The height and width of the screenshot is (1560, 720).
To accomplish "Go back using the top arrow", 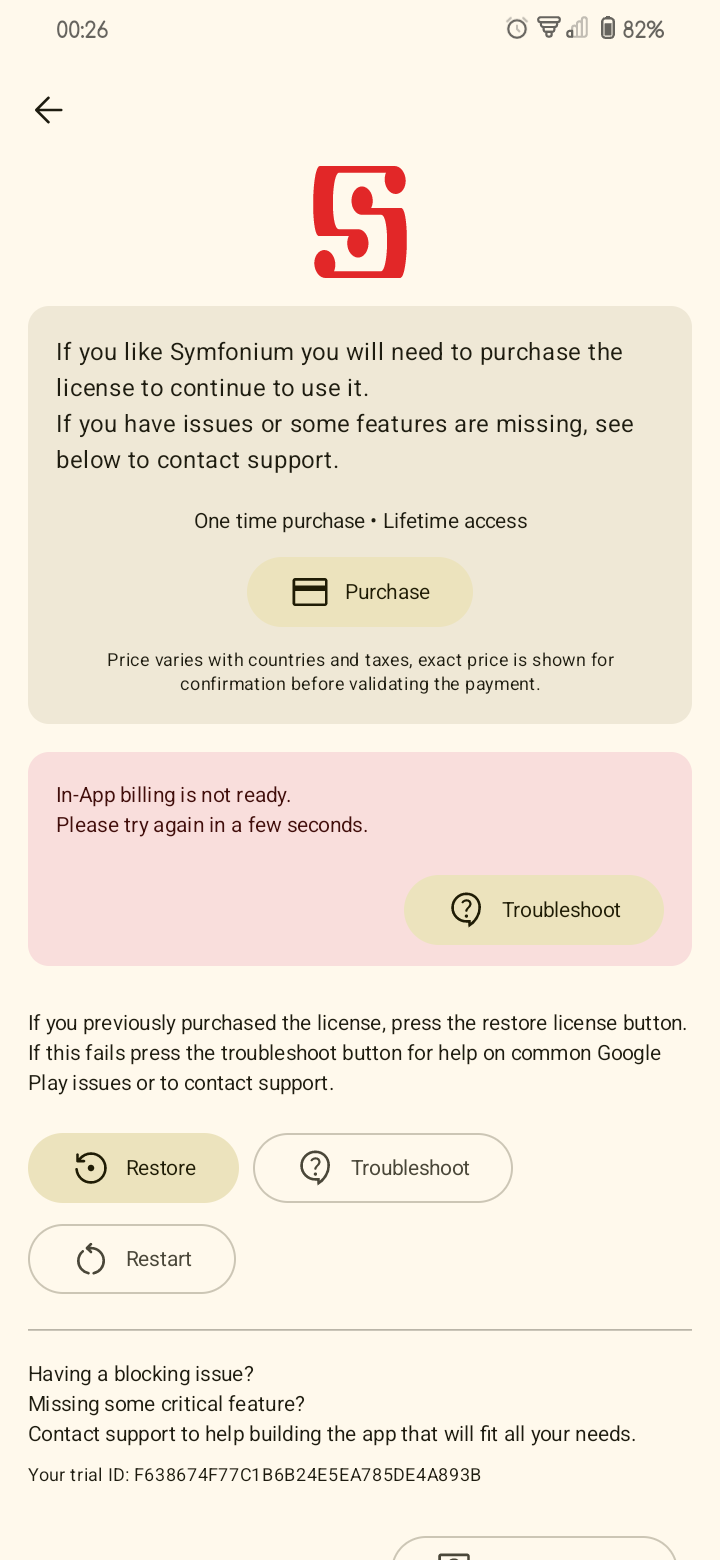I will point(48,110).
